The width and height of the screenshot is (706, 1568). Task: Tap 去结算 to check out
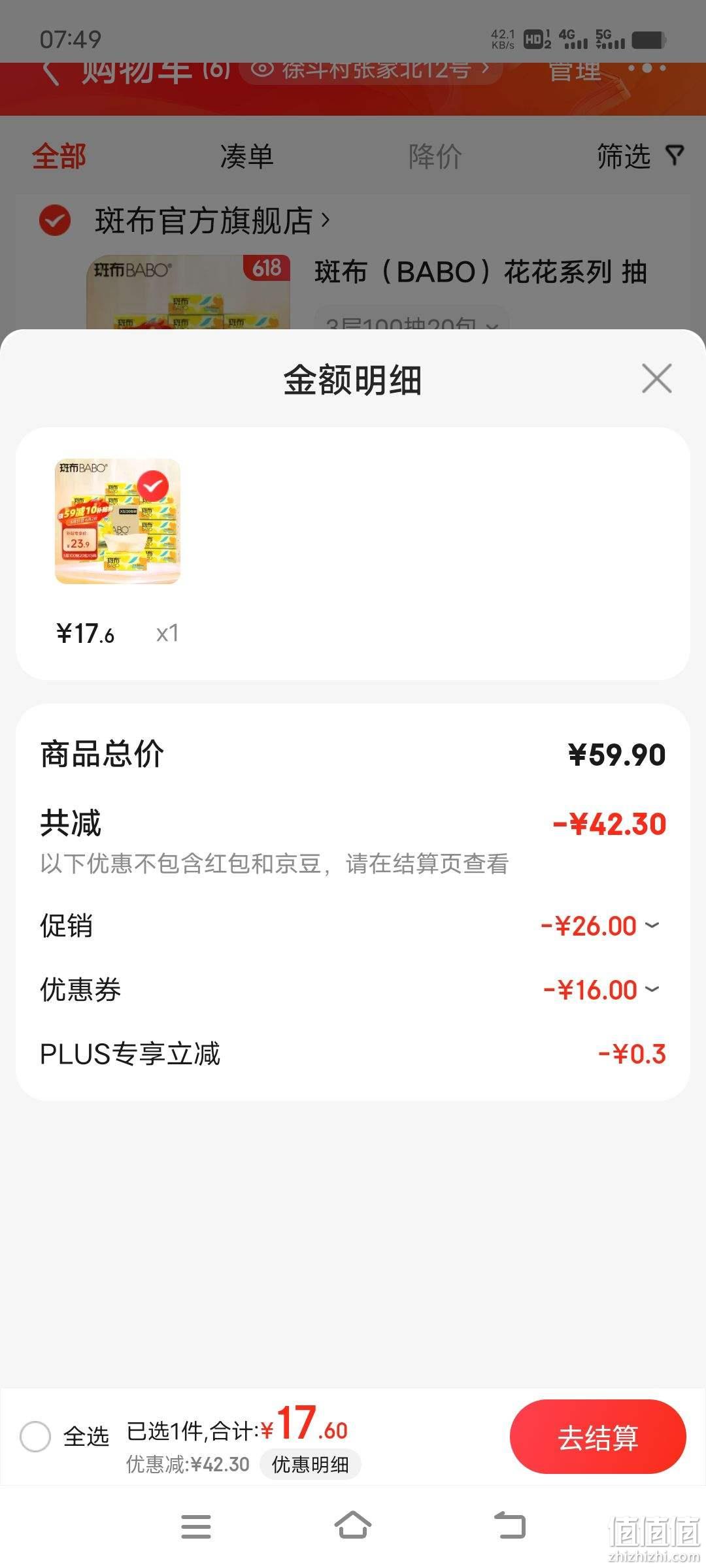597,1437
